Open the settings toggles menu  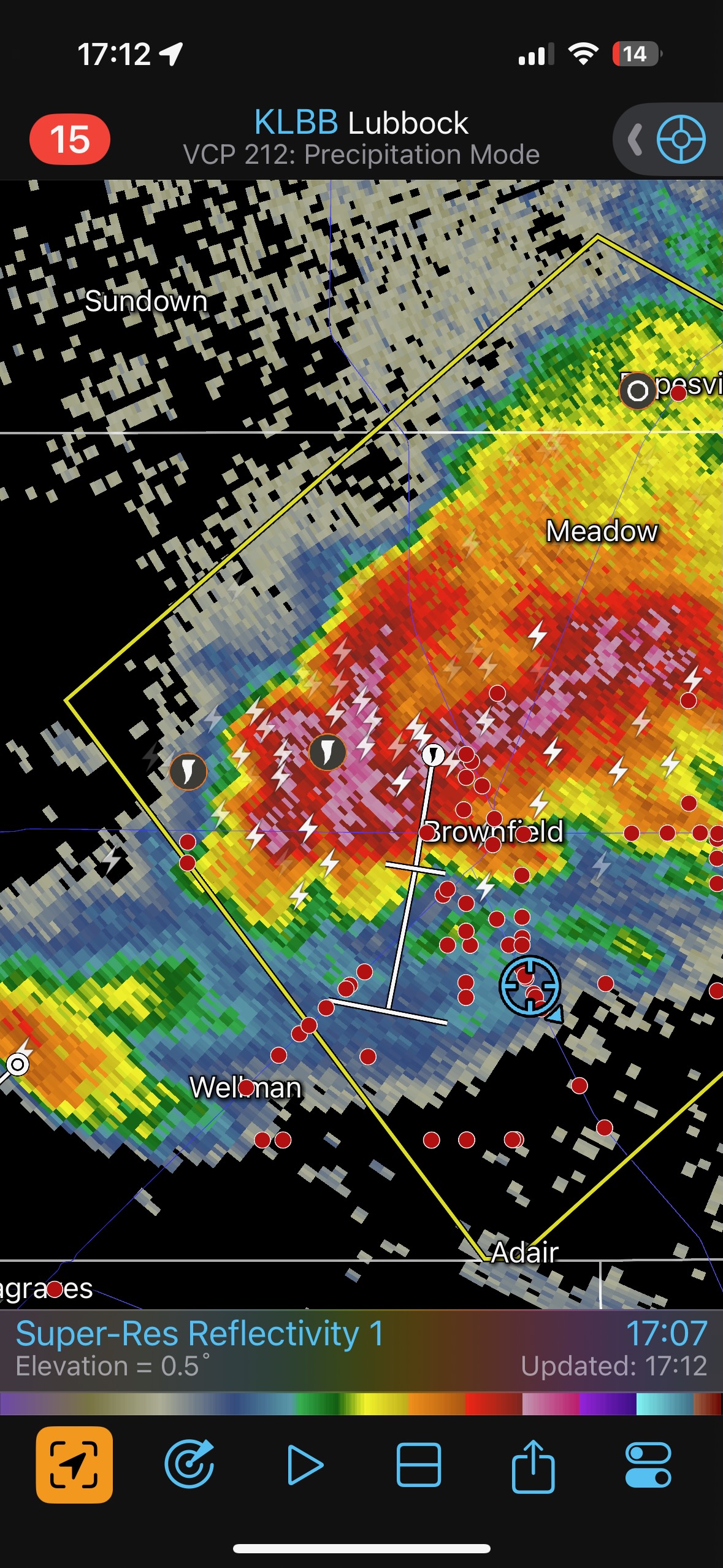tap(648, 1465)
